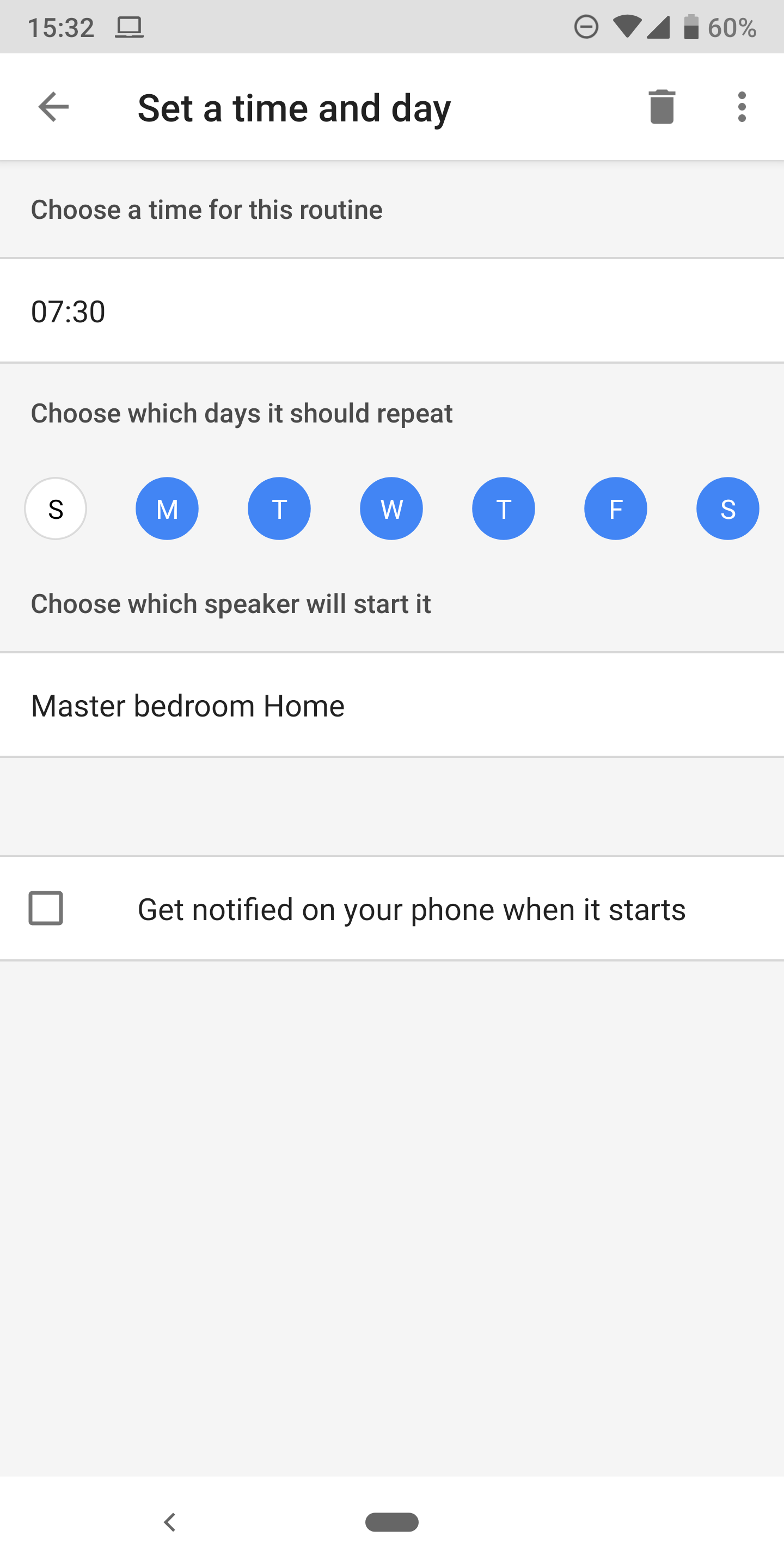Deselect Friday from repeat days

point(615,509)
